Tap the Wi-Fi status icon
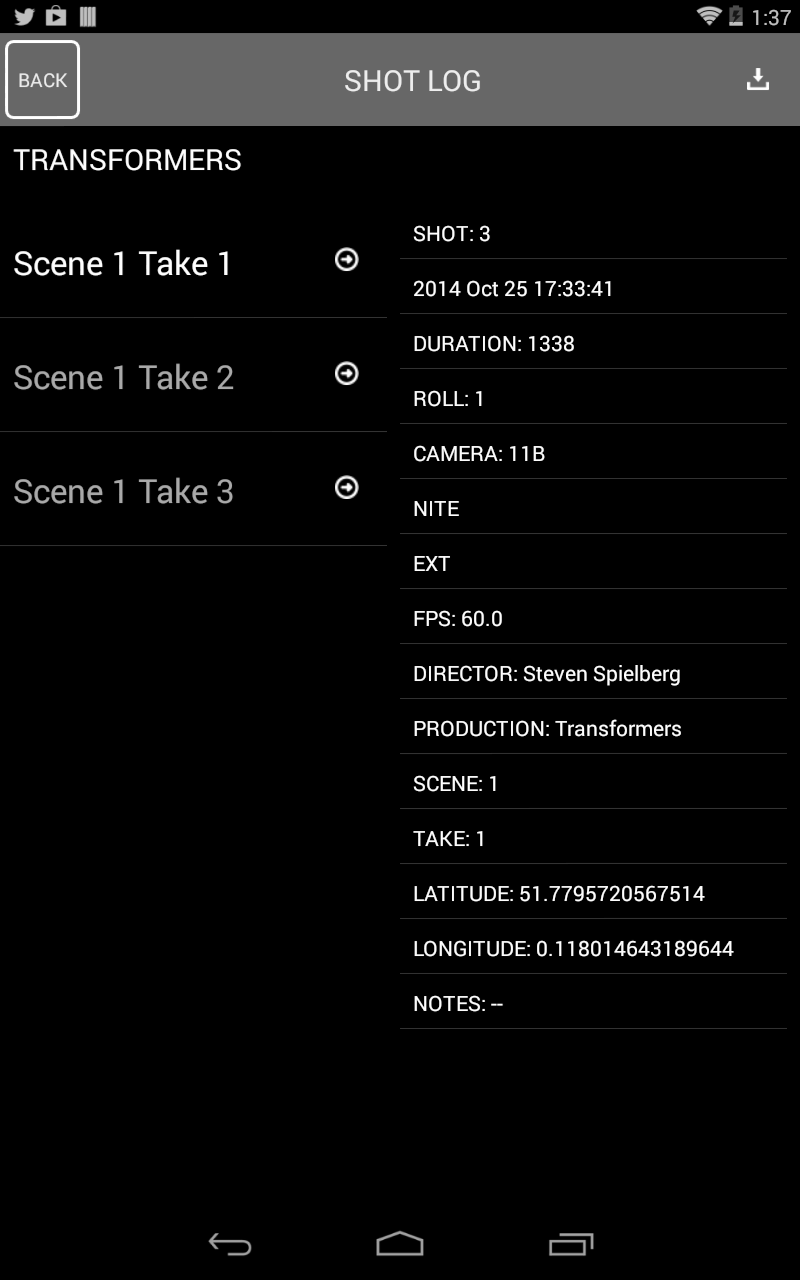Image resolution: width=800 pixels, height=1280 pixels. (710, 16)
